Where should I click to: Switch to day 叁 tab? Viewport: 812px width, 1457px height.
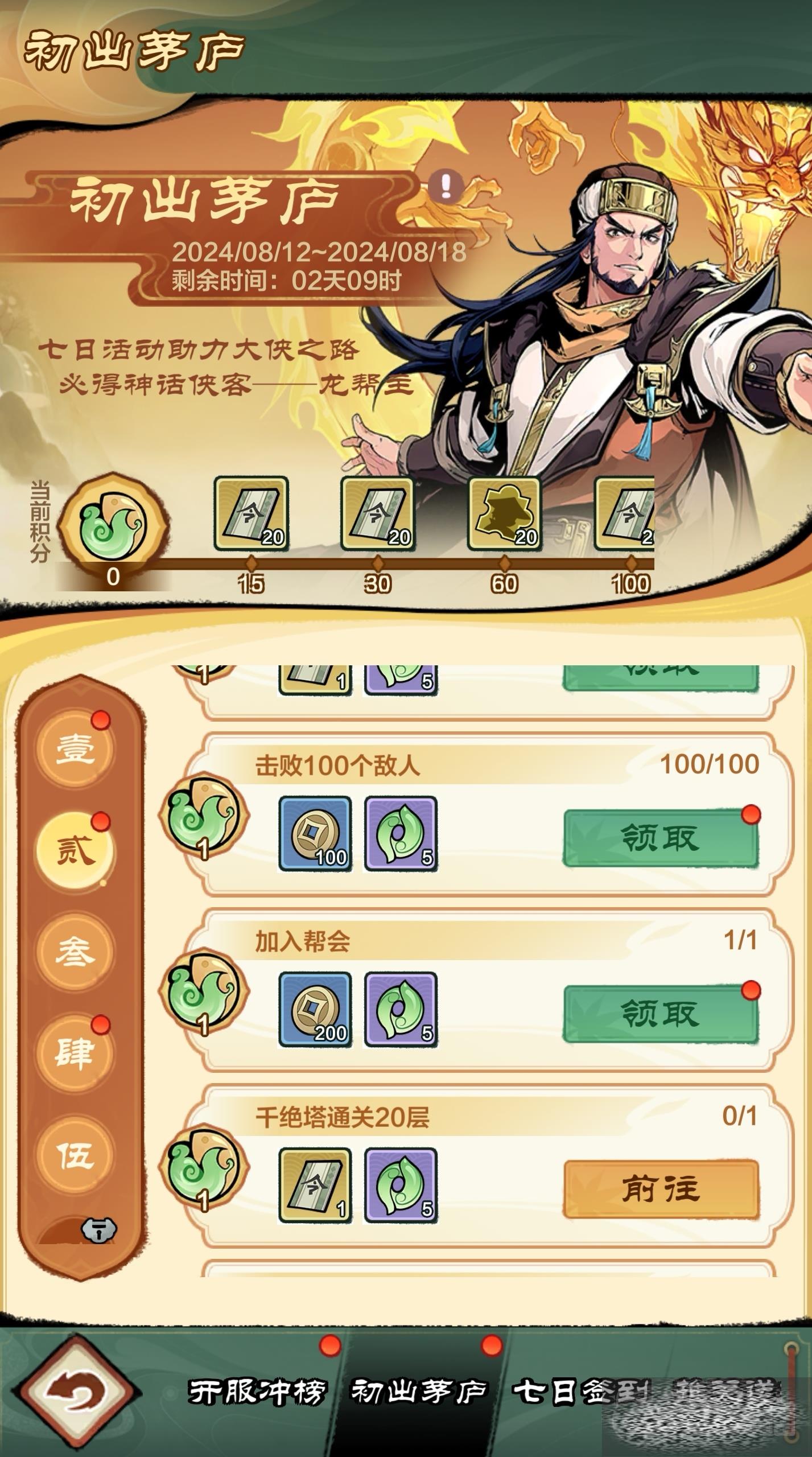(75, 952)
